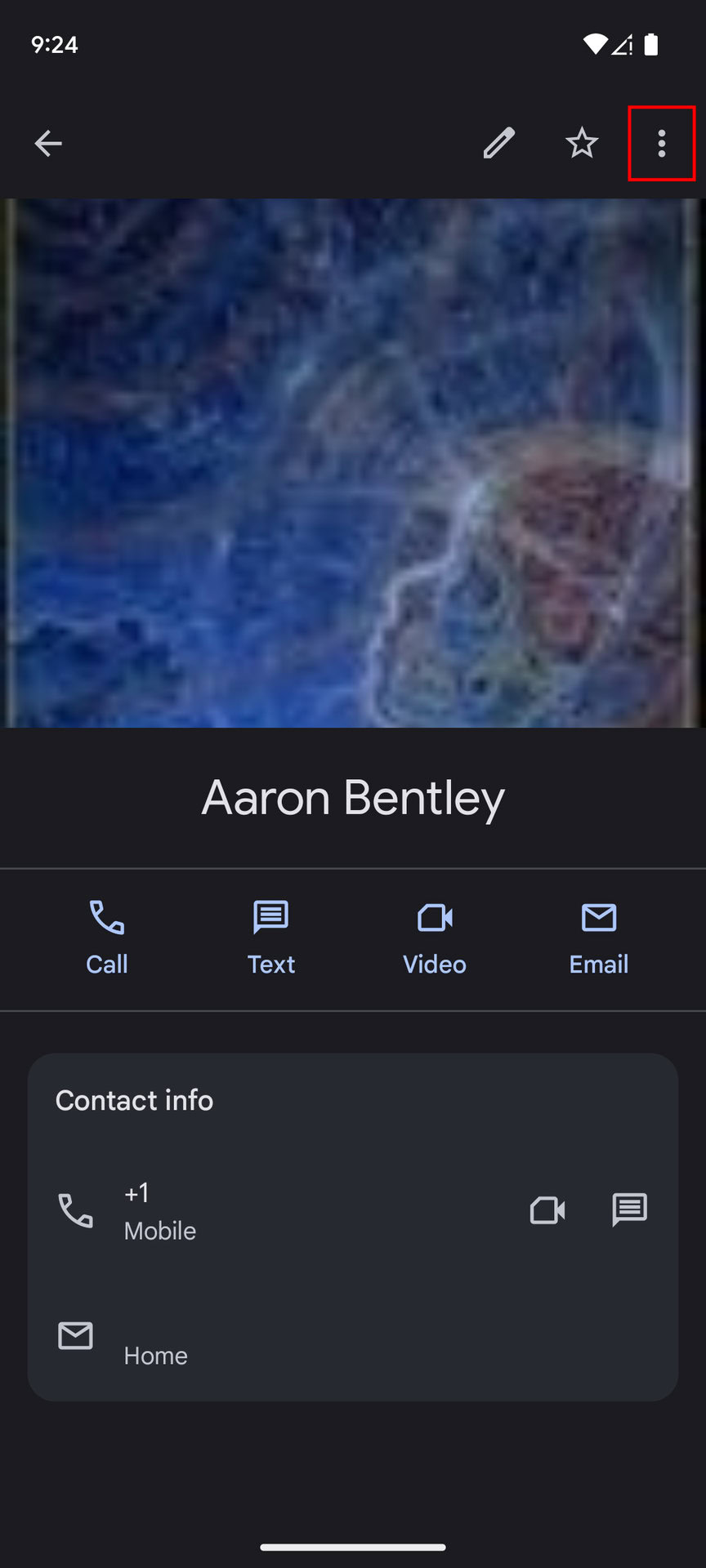
Task: Message the Mobile number
Action: [629, 1210]
